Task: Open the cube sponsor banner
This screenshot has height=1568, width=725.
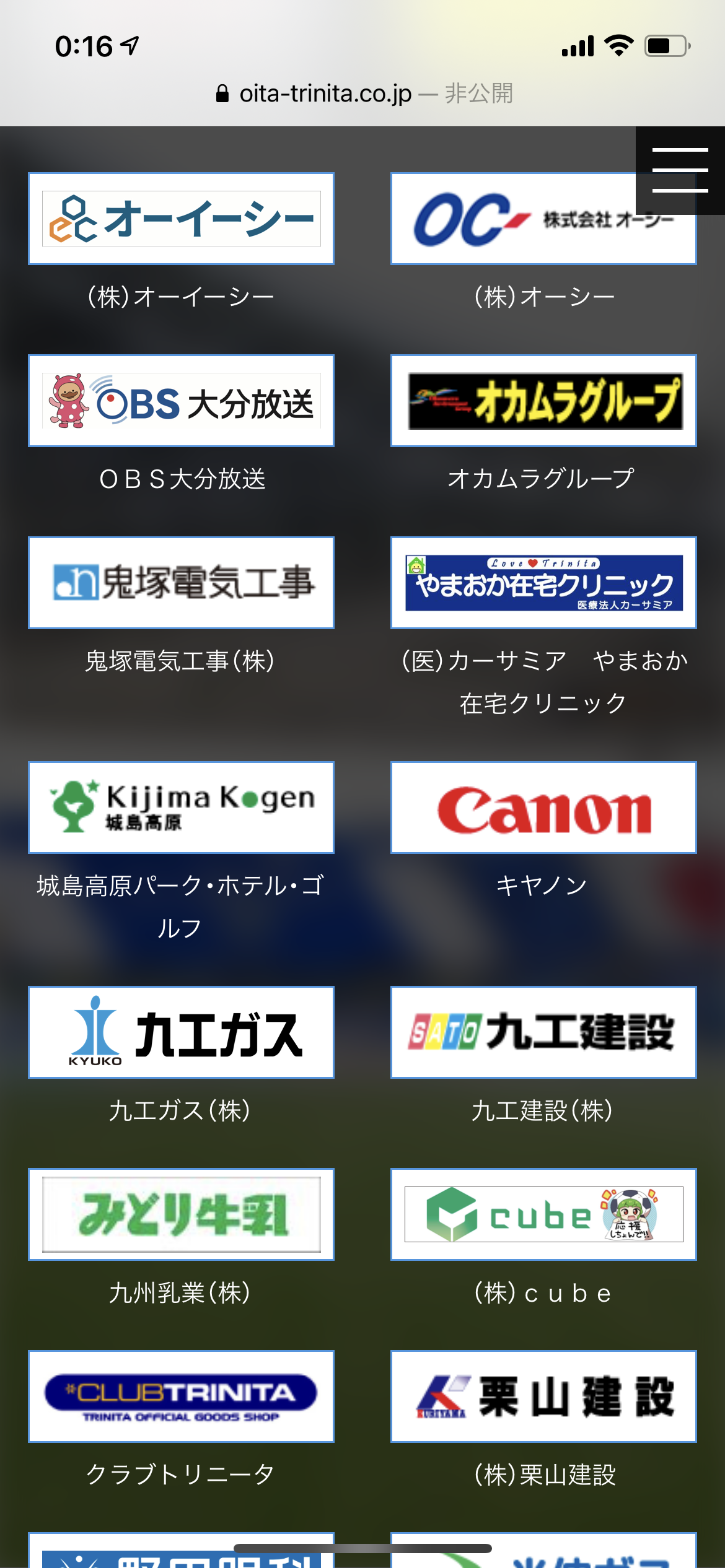Action: point(543,1214)
